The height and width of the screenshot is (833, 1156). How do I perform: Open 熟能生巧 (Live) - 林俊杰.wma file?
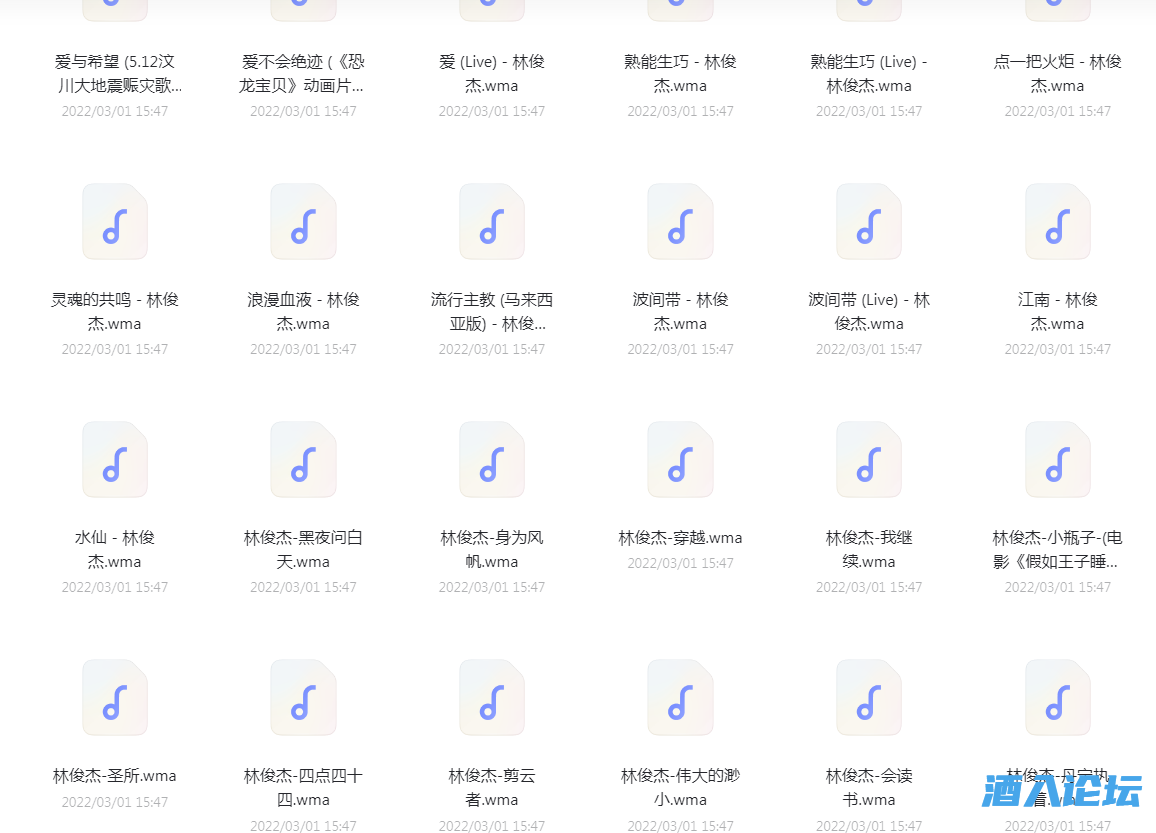tap(868, 73)
